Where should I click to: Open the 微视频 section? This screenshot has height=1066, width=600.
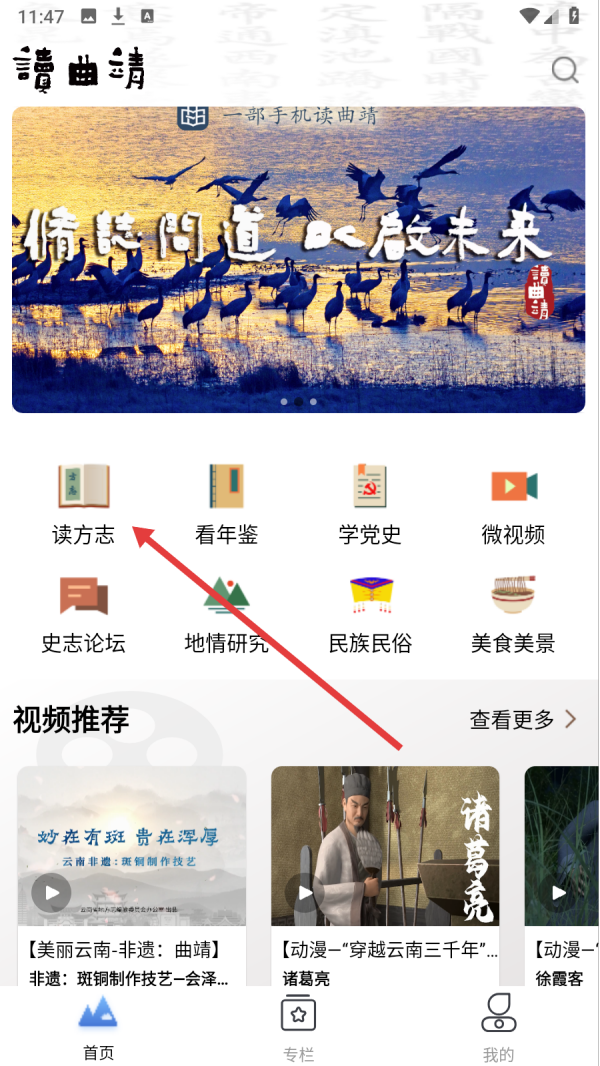(514, 504)
